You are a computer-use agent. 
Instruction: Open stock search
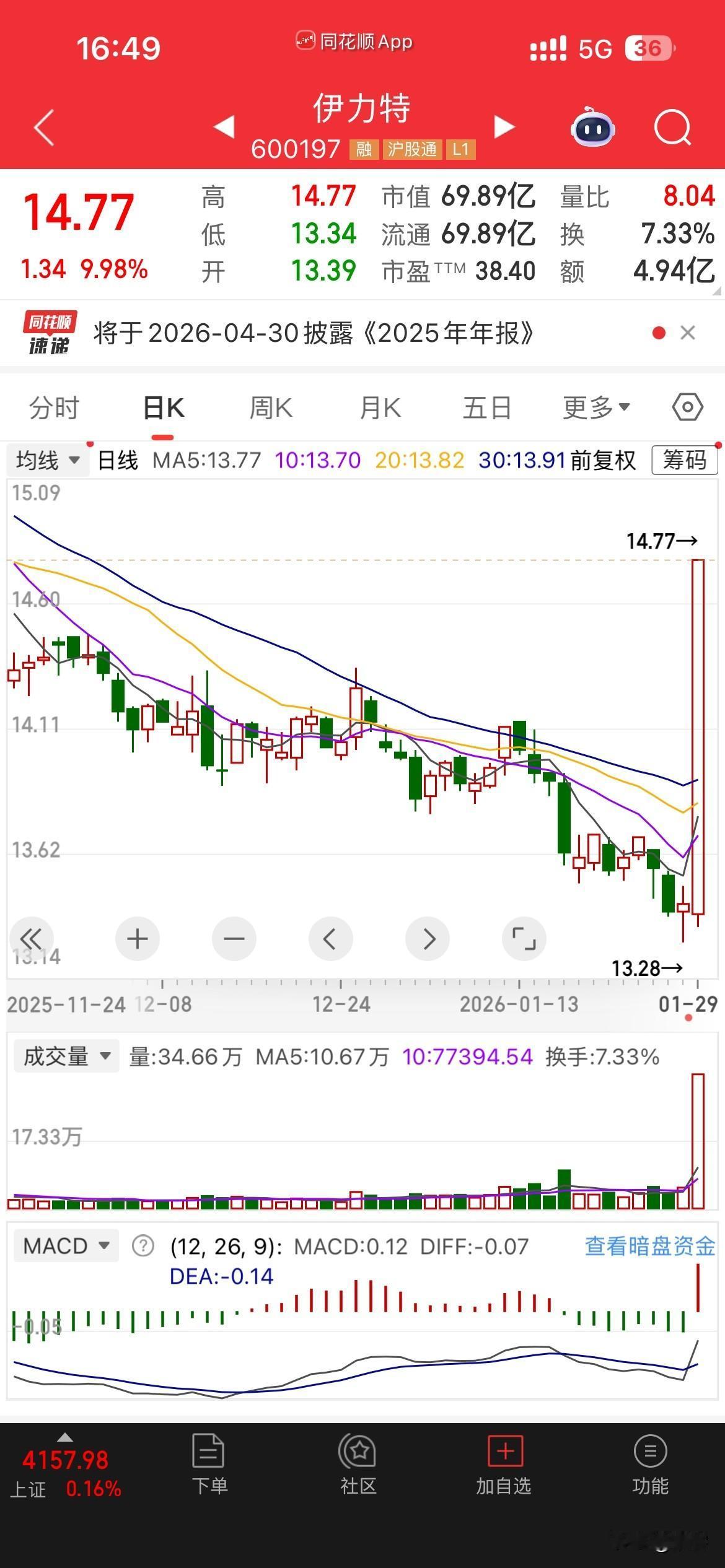click(672, 128)
